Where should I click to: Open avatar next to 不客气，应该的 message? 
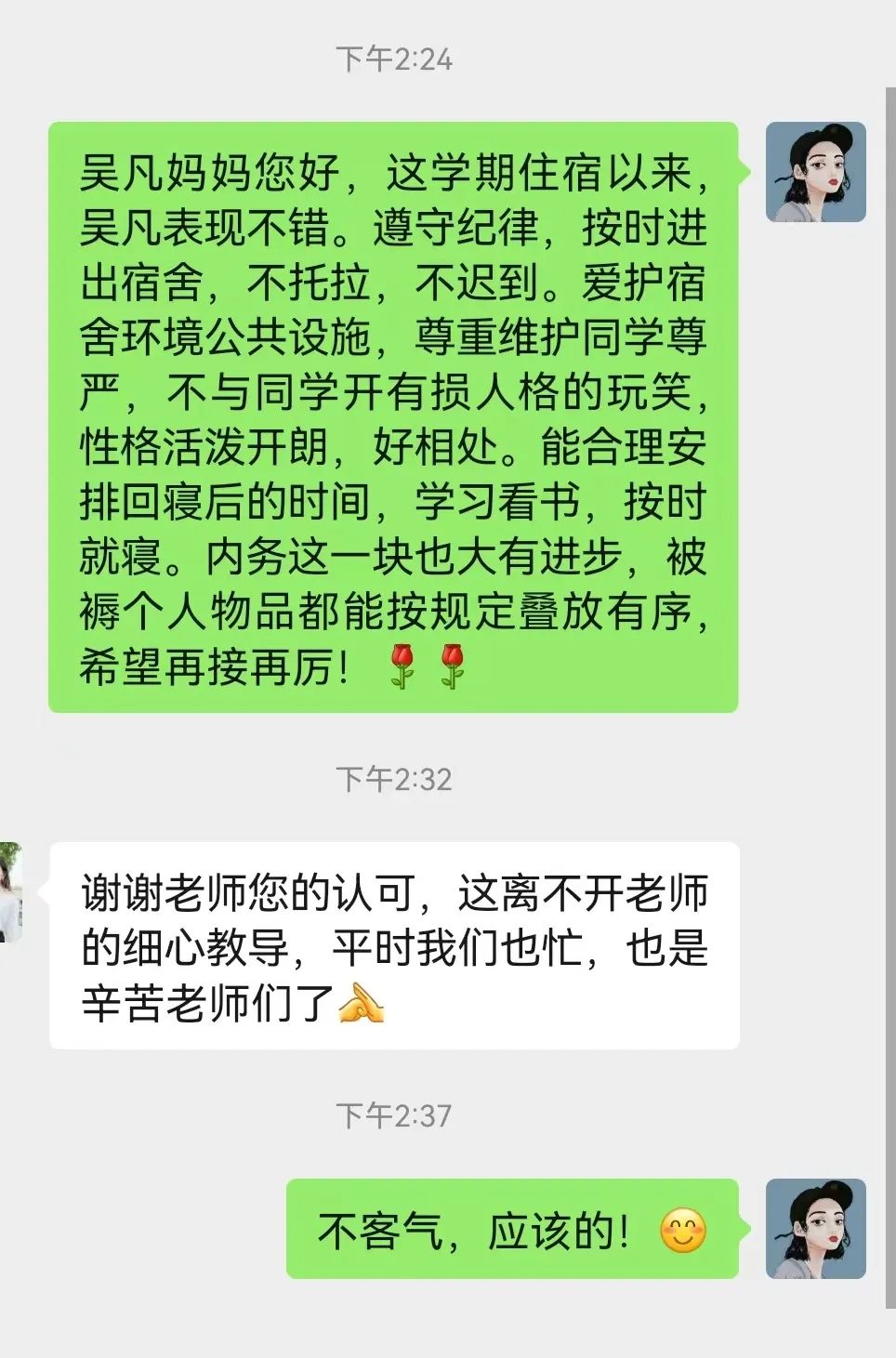point(815,1229)
